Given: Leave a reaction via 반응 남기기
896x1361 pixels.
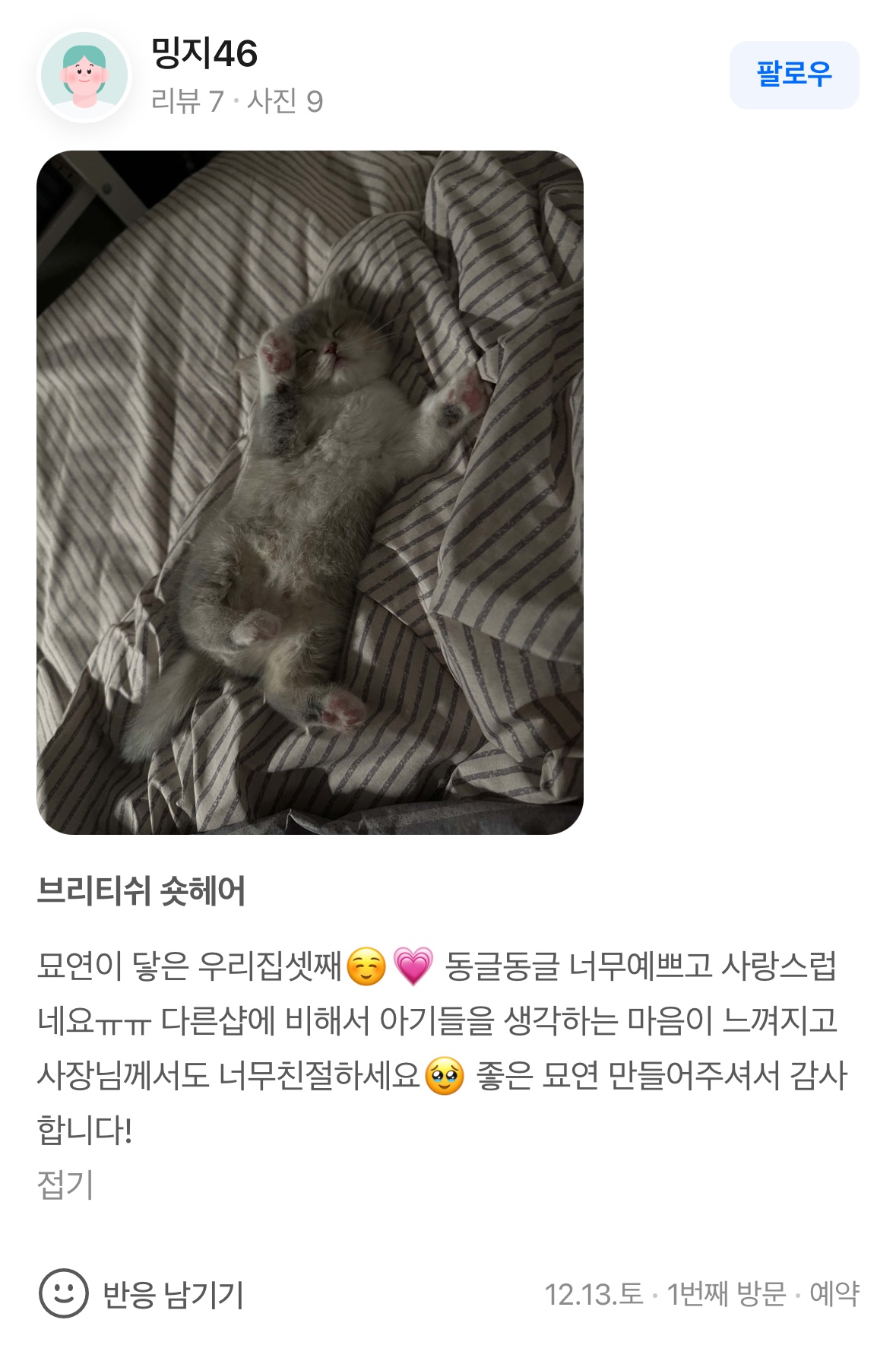Looking at the screenshot, I should (141, 1293).
